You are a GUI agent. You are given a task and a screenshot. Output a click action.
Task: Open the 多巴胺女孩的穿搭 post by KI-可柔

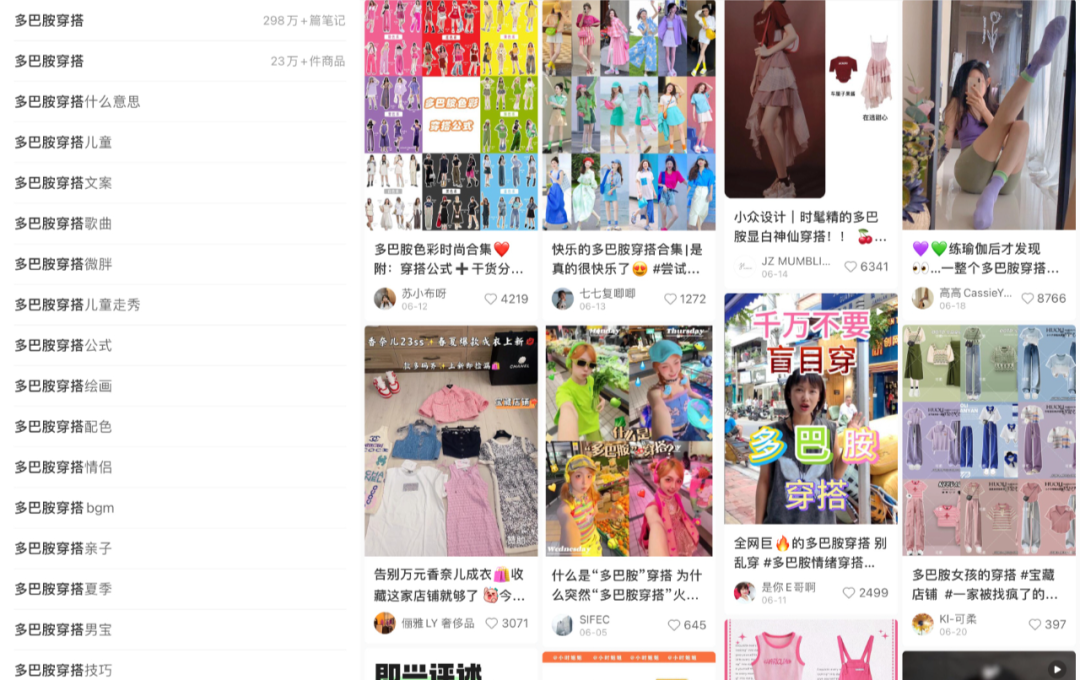coord(988,440)
